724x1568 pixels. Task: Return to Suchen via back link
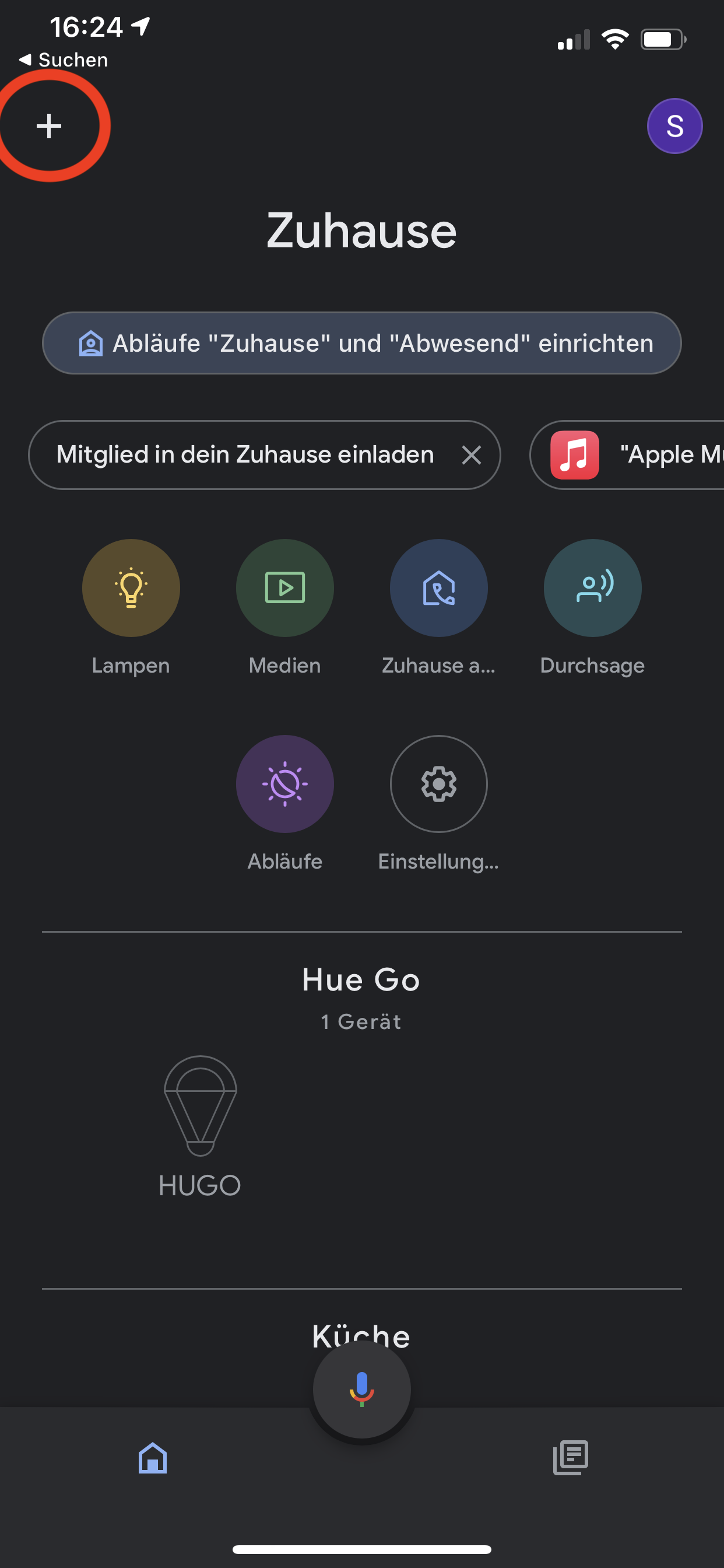[64, 60]
